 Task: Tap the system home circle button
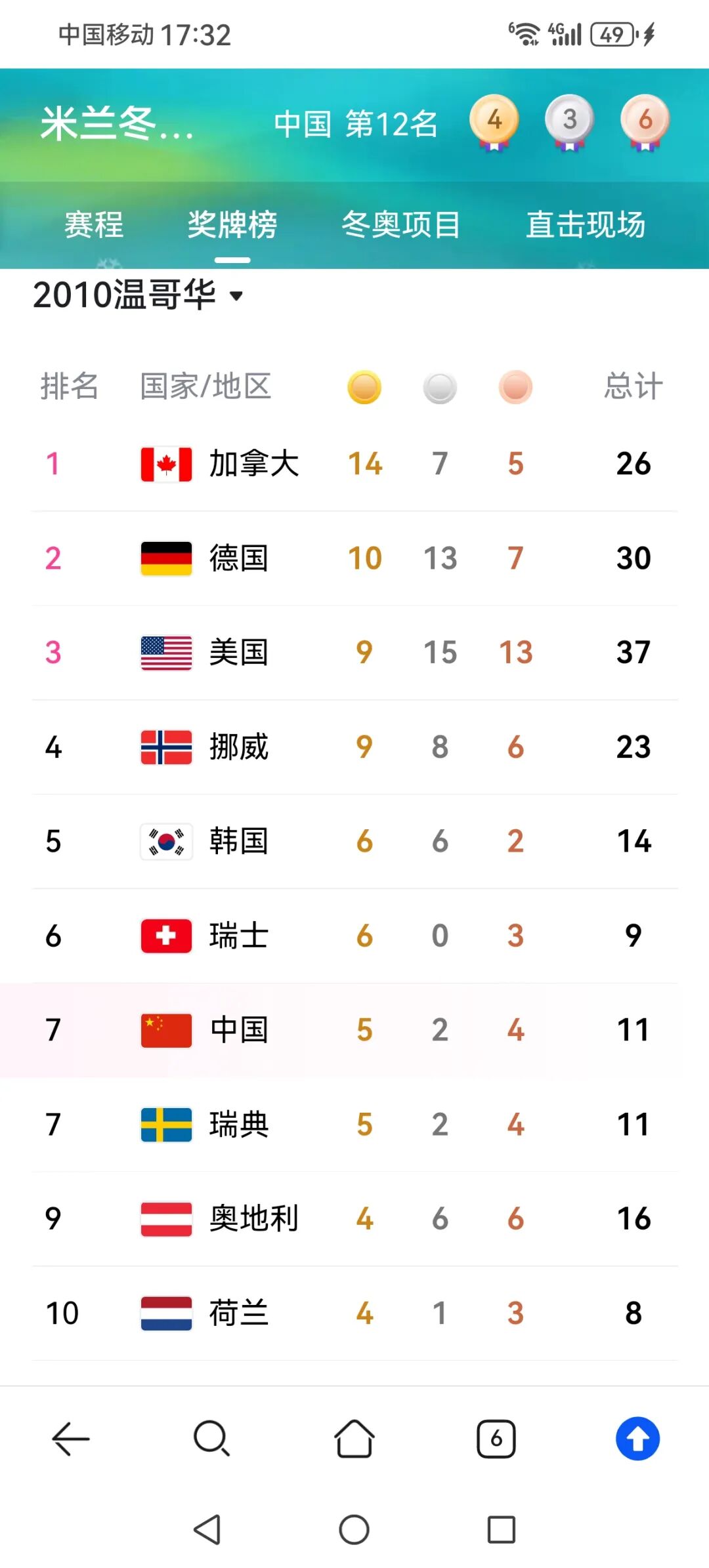click(x=354, y=1529)
